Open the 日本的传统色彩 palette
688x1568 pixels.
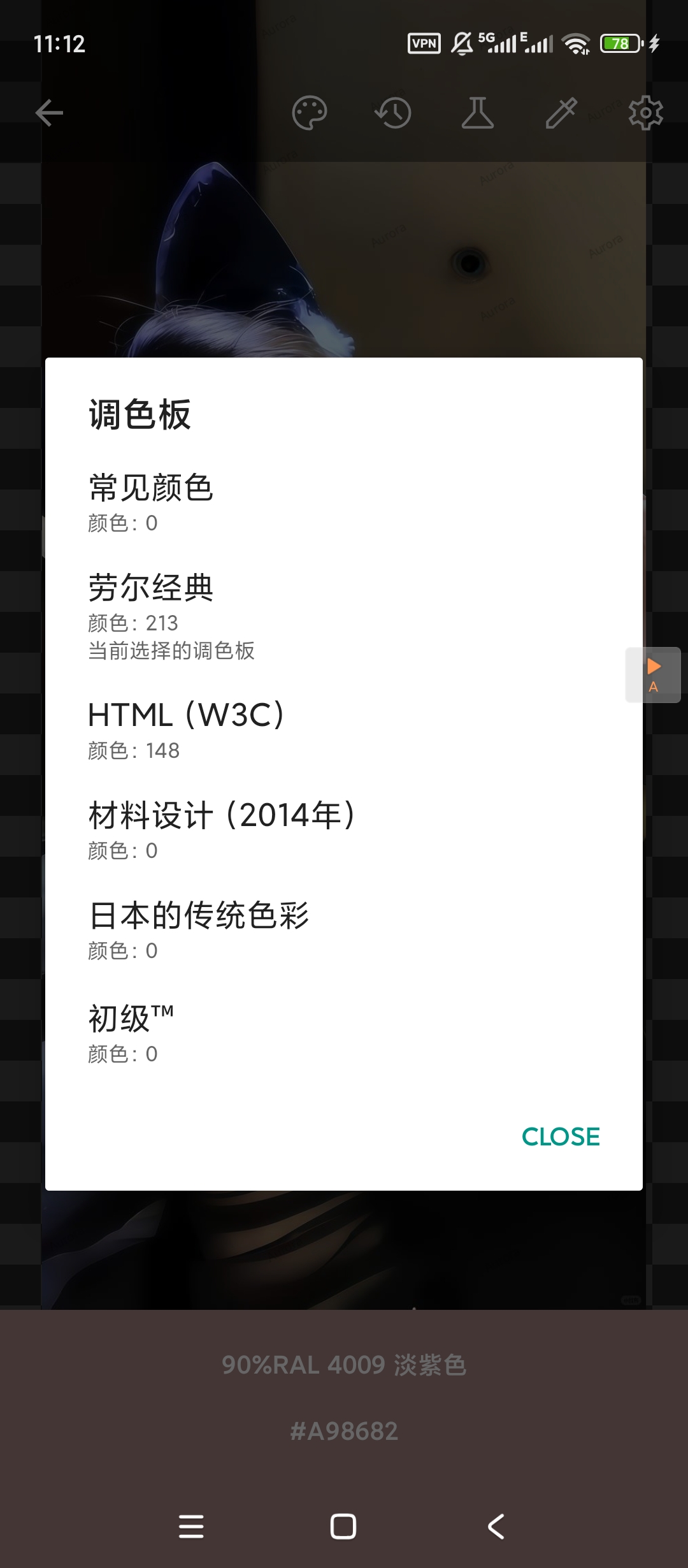pyautogui.click(x=343, y=930)
